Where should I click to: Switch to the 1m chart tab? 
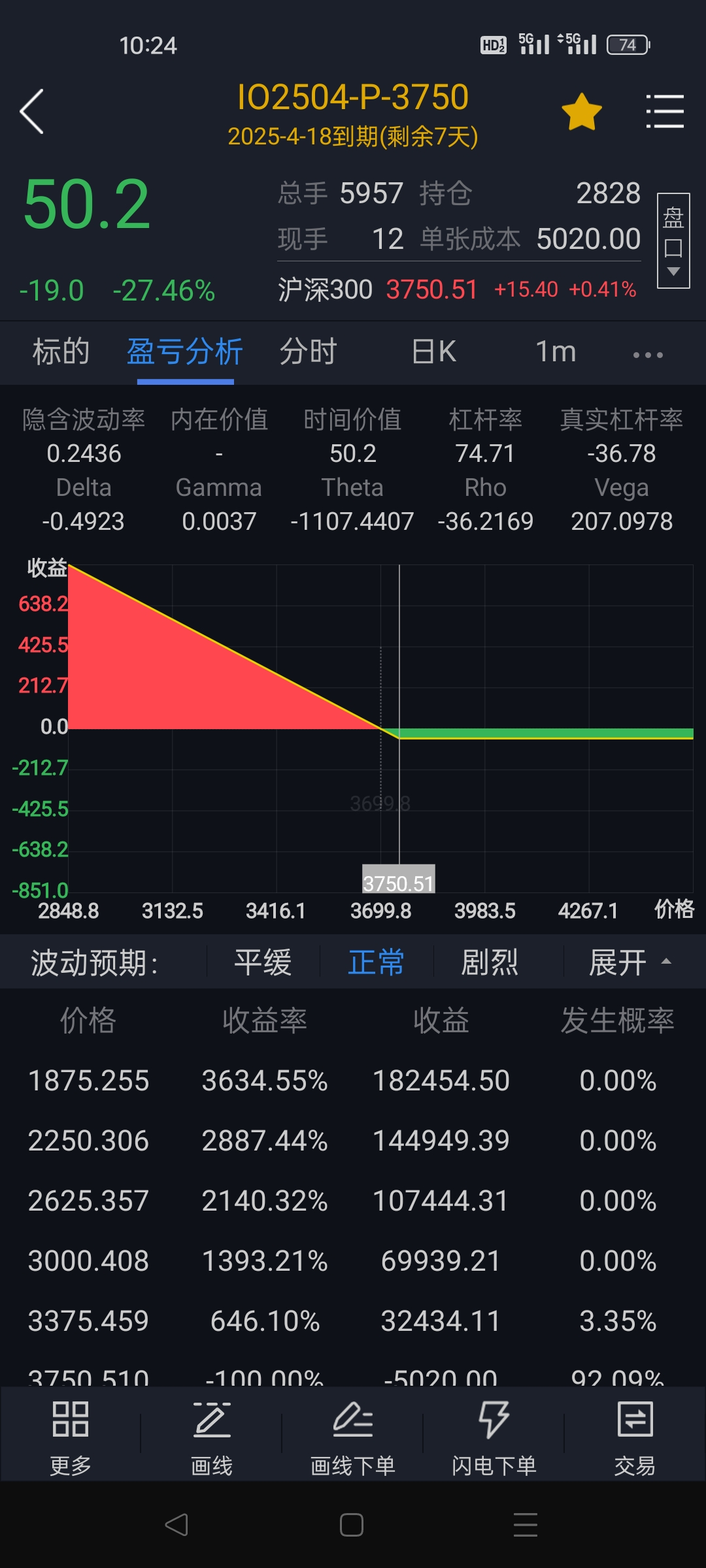point(556,351)
